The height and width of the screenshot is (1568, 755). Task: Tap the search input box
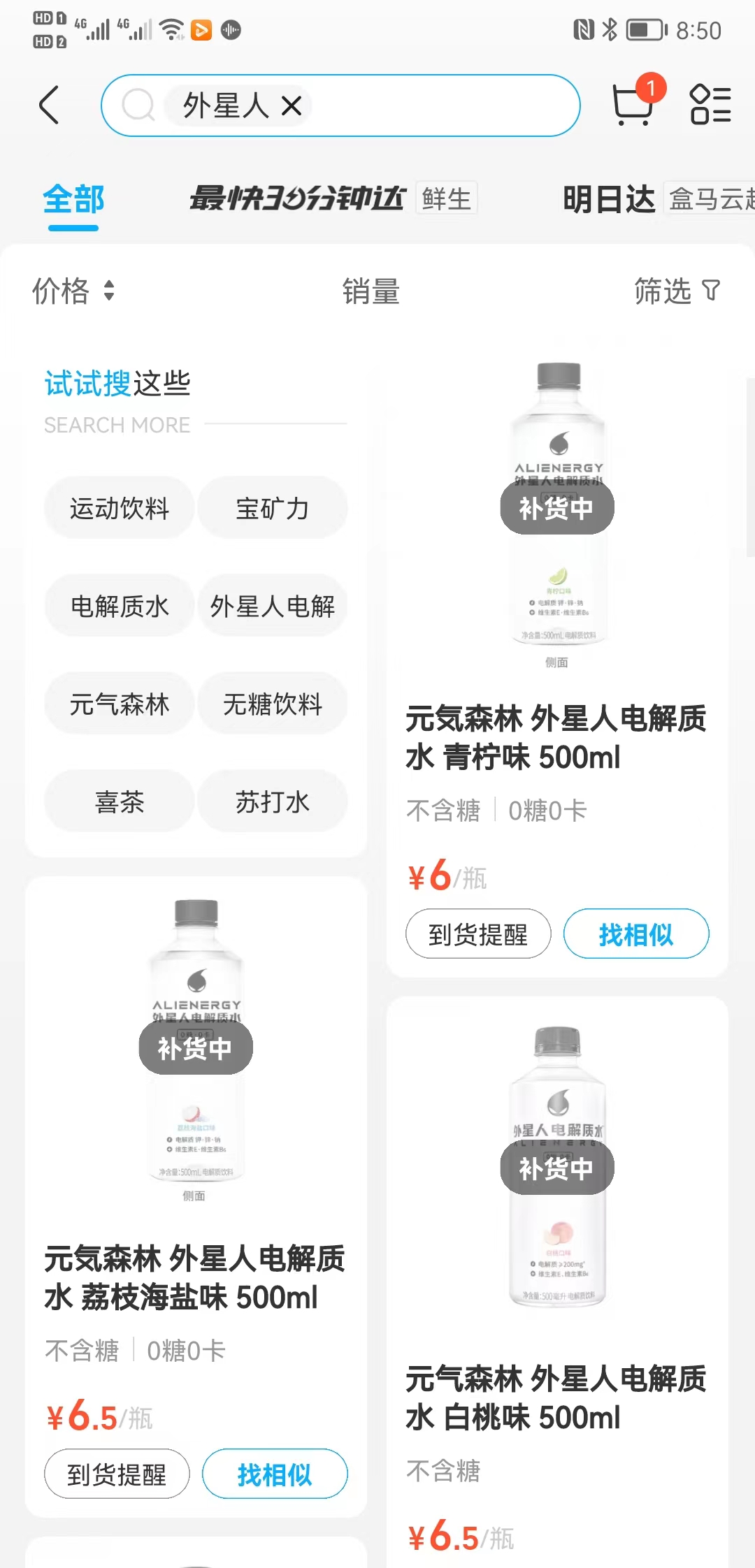pos(440,106)
